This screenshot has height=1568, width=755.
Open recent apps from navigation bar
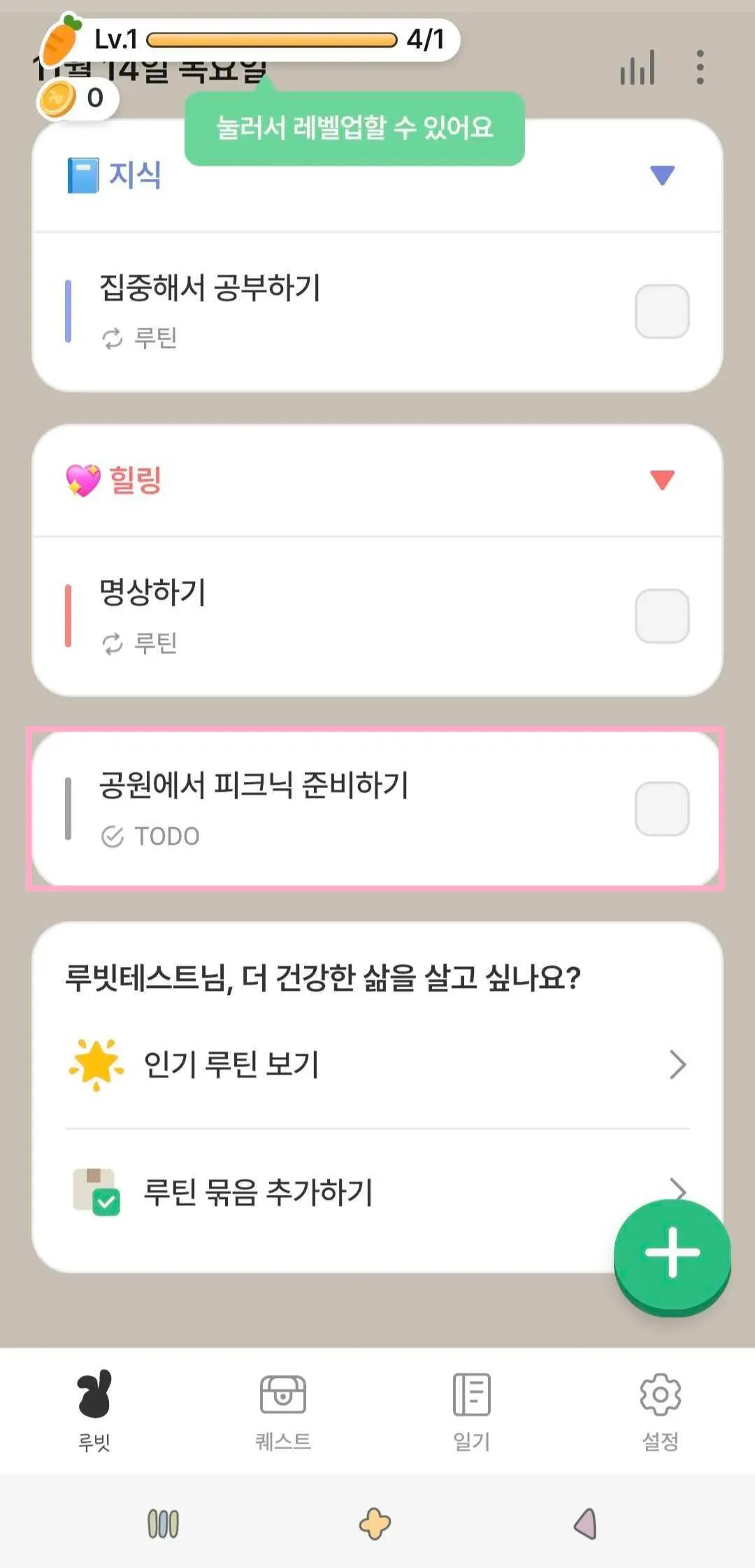point(163,1523)
